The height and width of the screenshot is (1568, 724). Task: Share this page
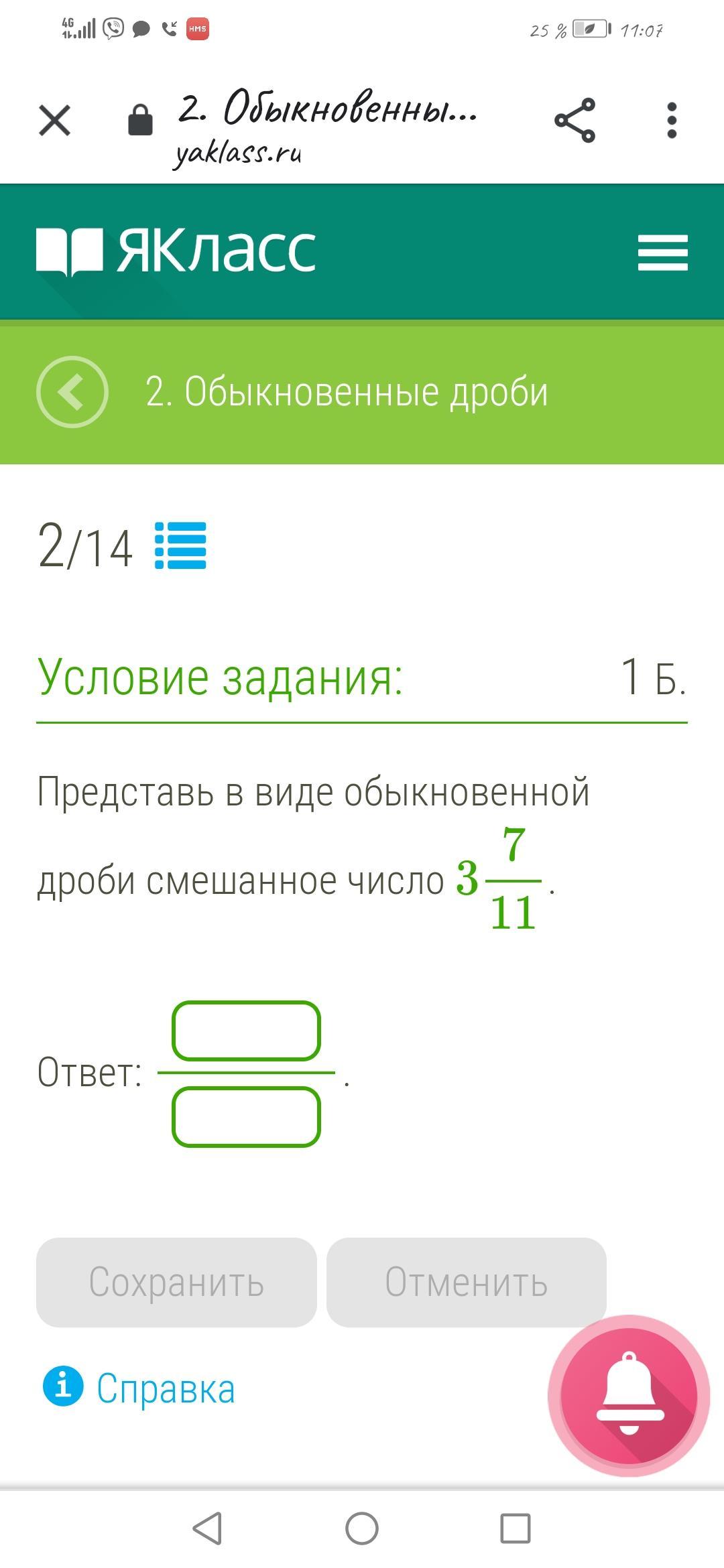tap(575, 121)
